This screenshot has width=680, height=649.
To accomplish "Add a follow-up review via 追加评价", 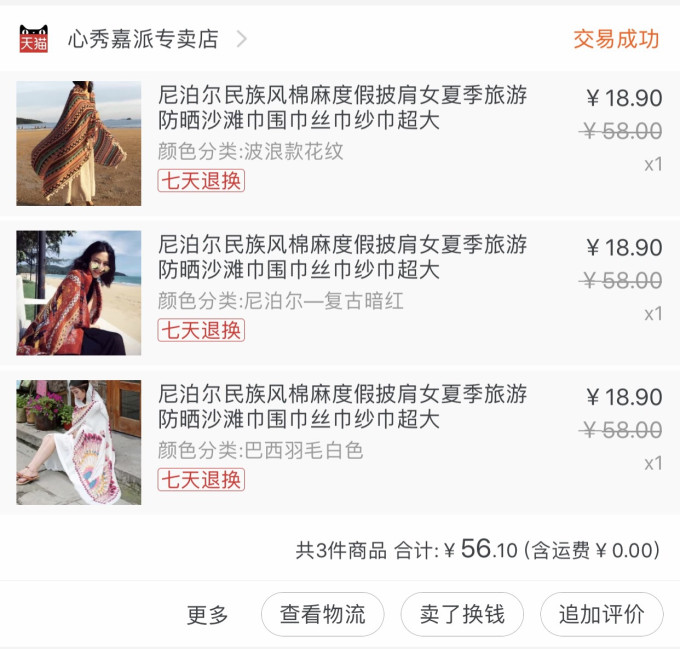I will pyautogui.click(x=601, y=614).
